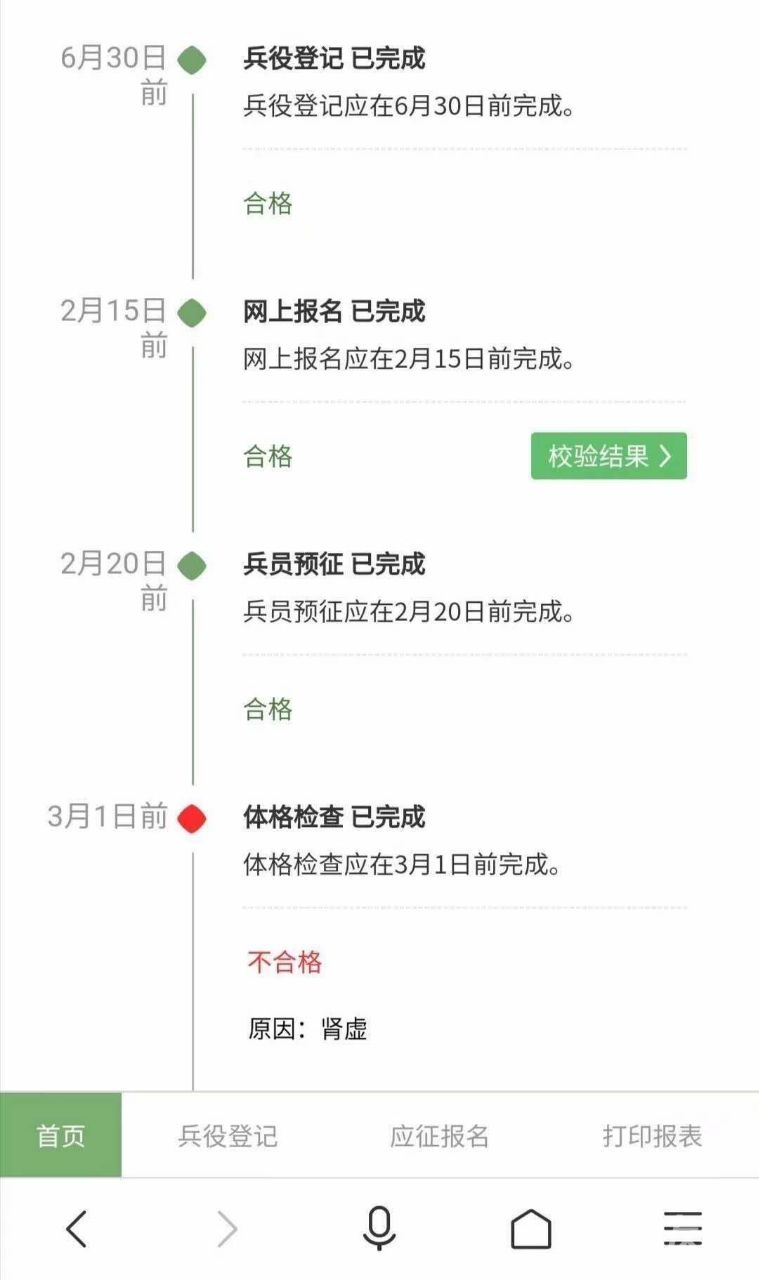Go to the 应征报名 tab
759x1280 pixels.
coord(440,1135)
